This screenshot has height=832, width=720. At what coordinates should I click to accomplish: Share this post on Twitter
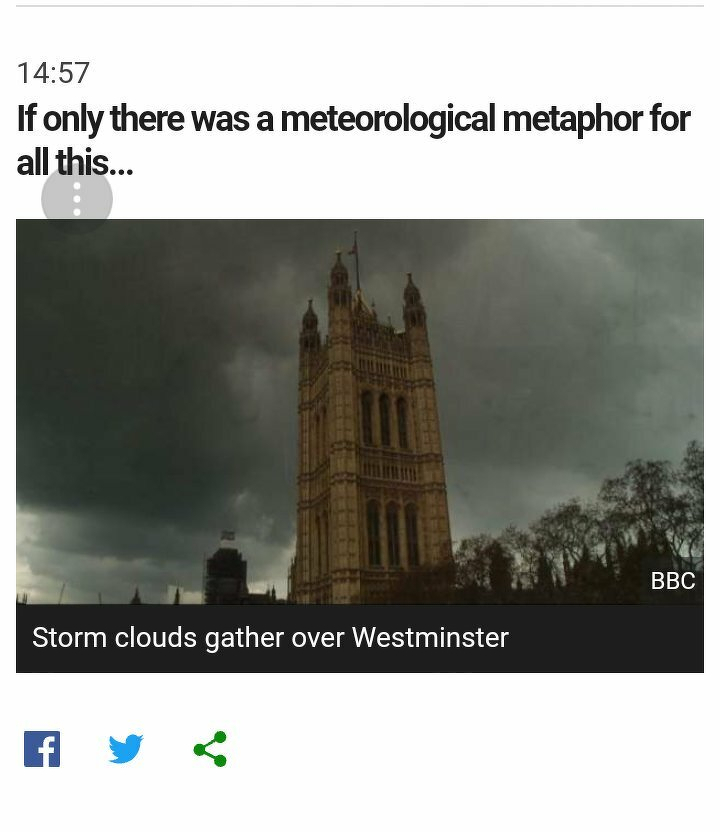point(126,749)
